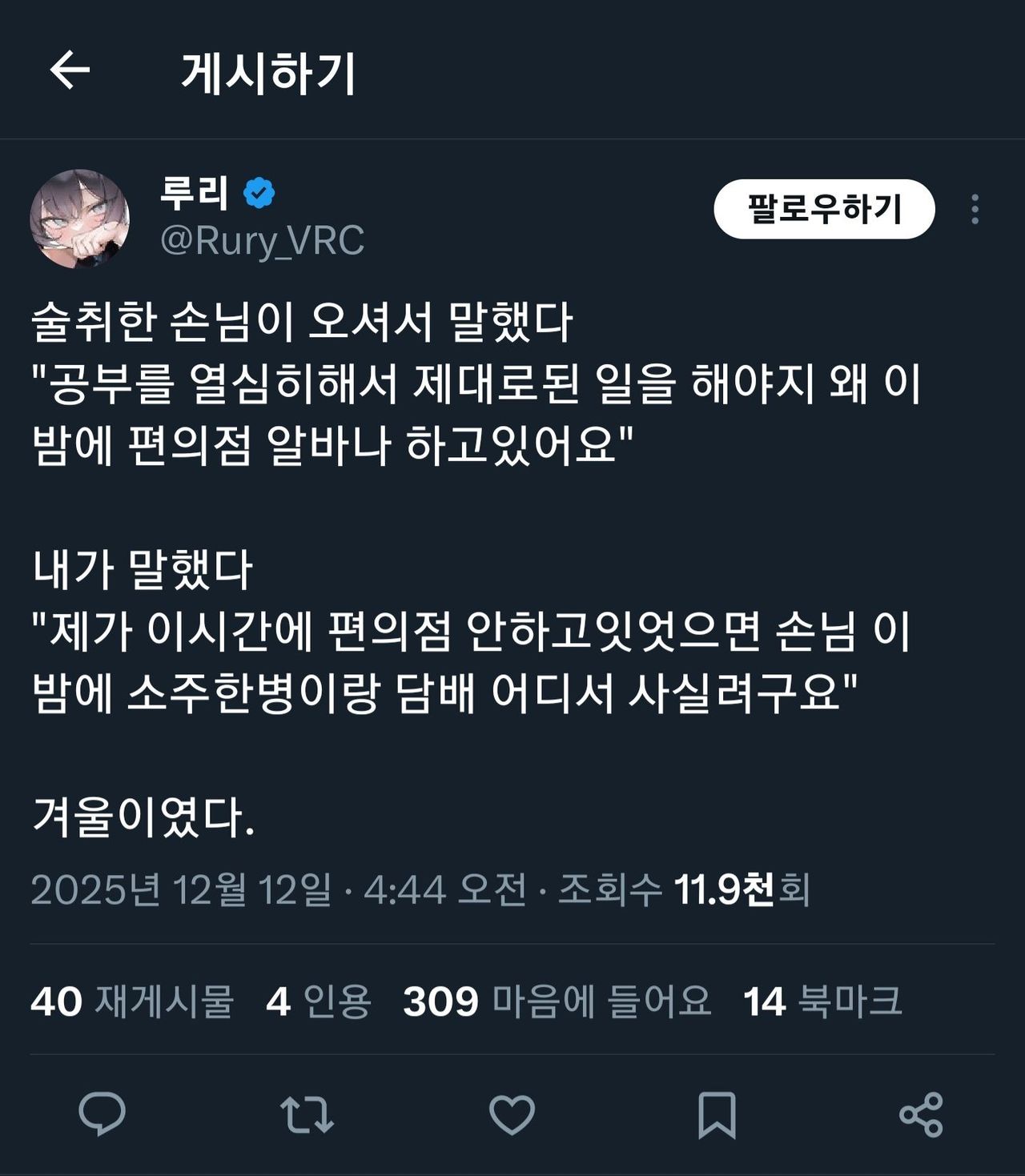Image resolution: width=1025 pixels, height=1176 pixels.
Task: Open the @Rury_VRC profile handle
Action: 263,240
